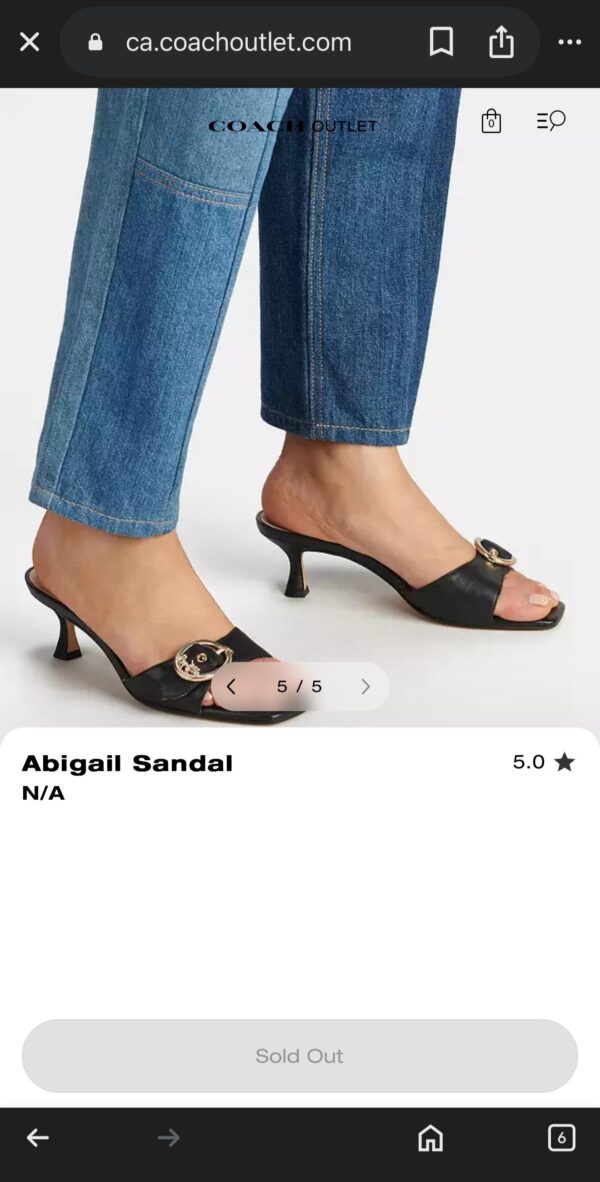Go back to the previous page
The width and height of the screenshot is (600, 1182).
point(38,1138)
